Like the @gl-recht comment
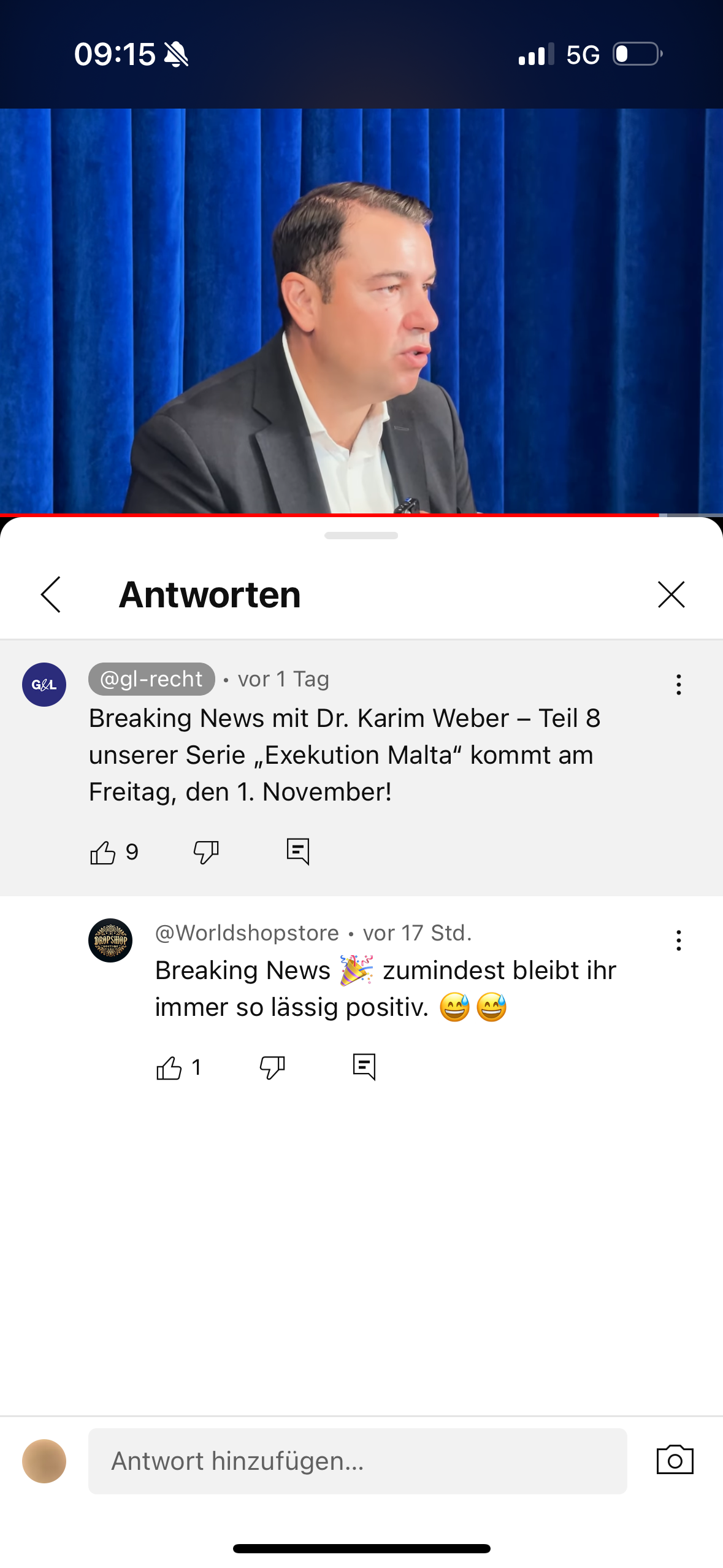This screenshot has width=723, height=1568. coord(103,852)
